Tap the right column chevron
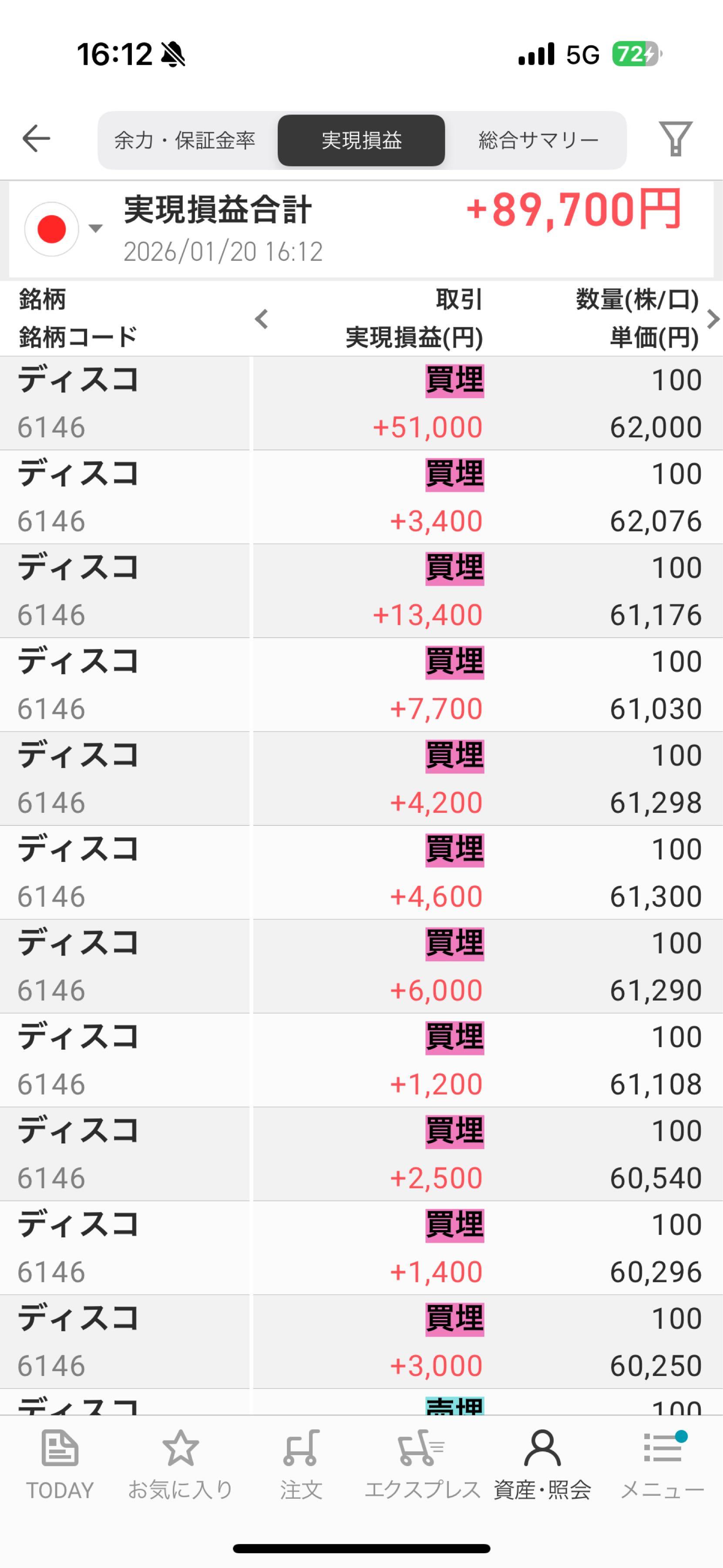723x1568 pixels. pyautogui.click(x=713, y=319)
